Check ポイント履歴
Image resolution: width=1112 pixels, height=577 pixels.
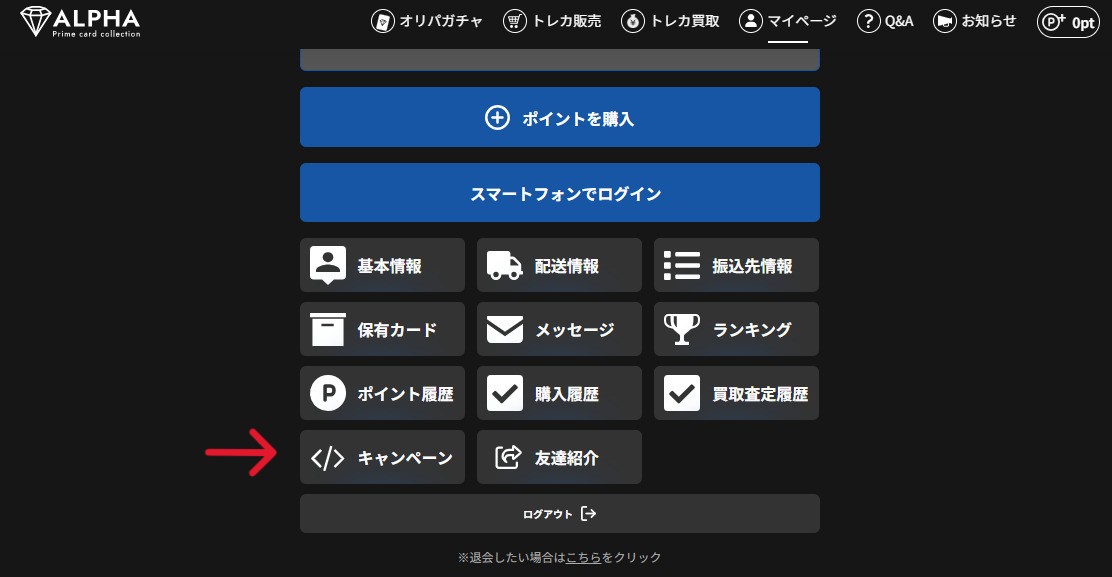pos(382,393)
